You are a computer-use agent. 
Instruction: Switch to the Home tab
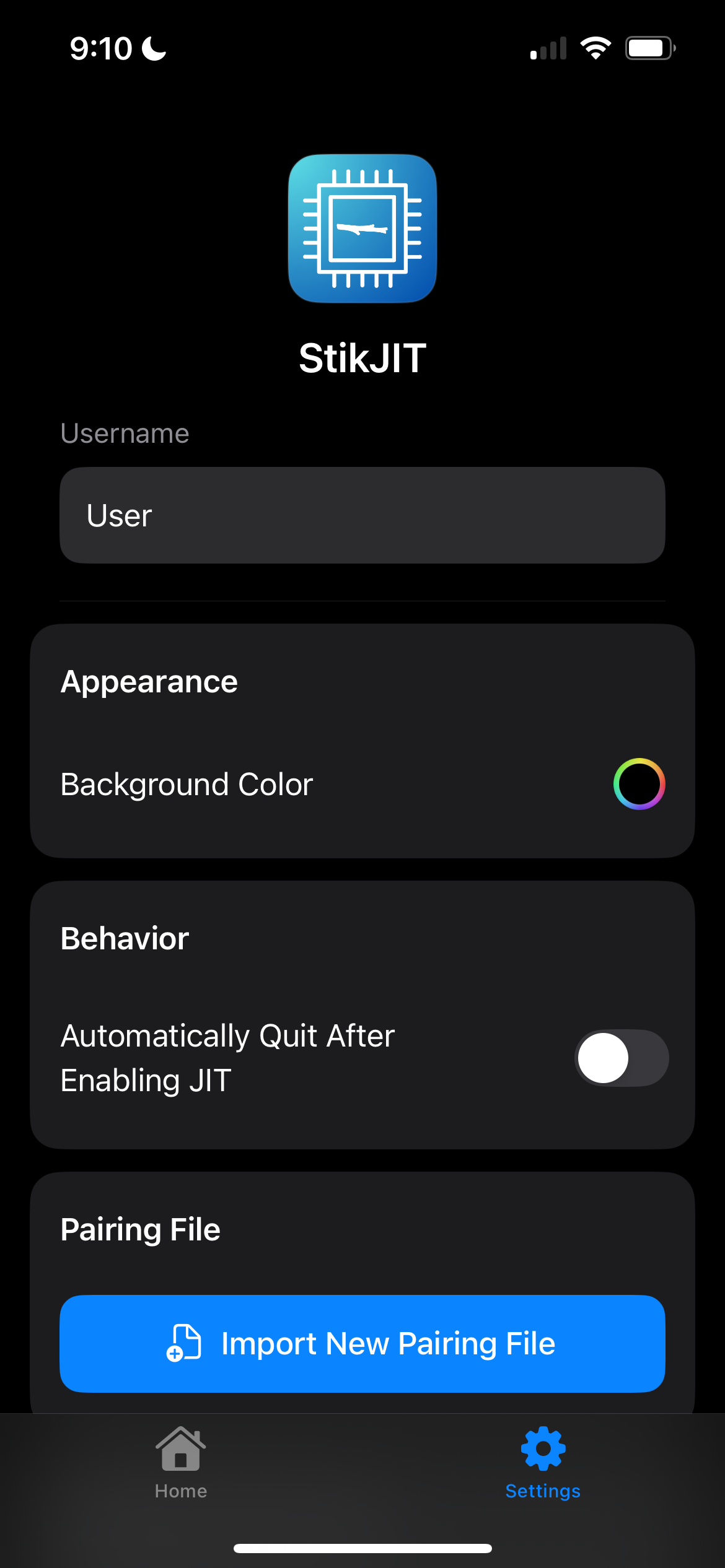(181, 1463)
